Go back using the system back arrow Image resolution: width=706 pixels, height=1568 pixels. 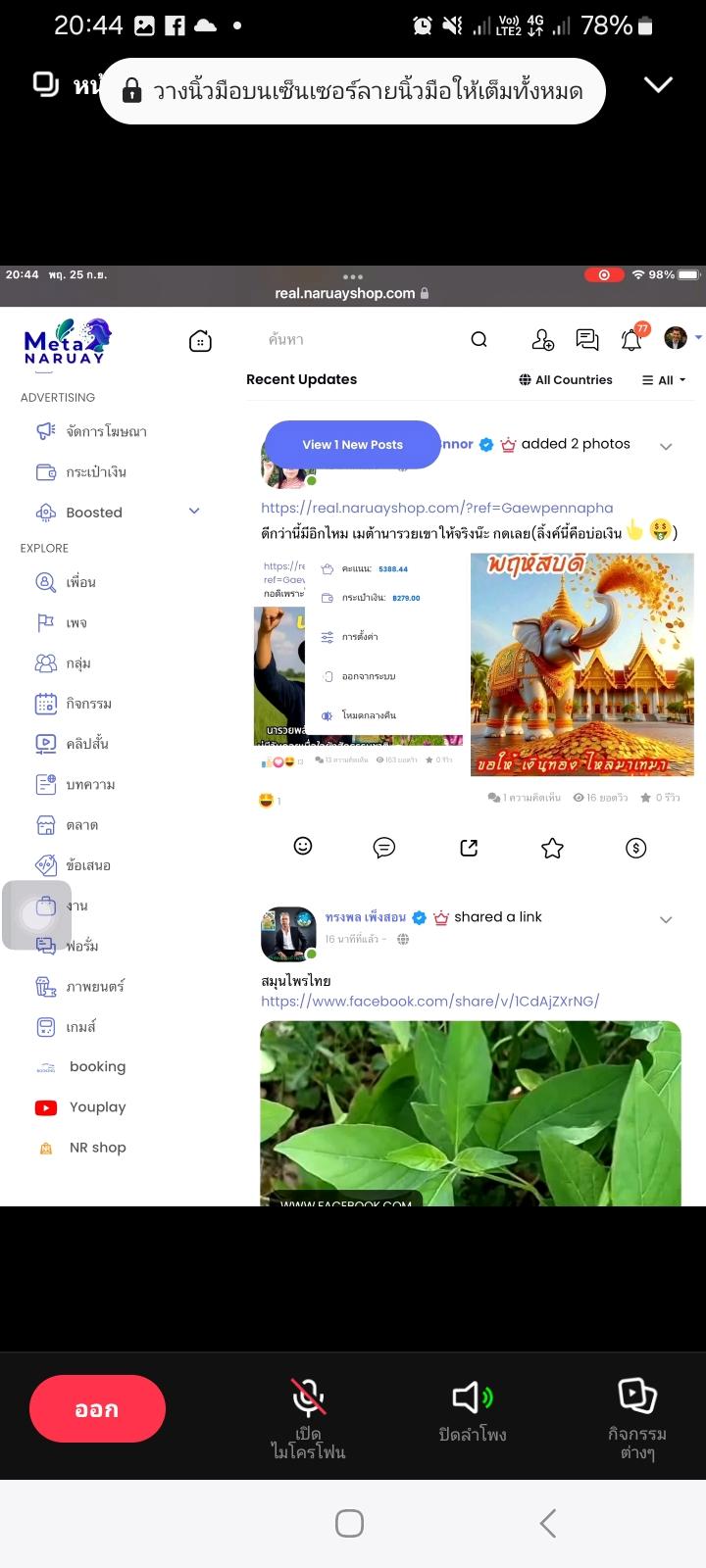(548, 1523)
